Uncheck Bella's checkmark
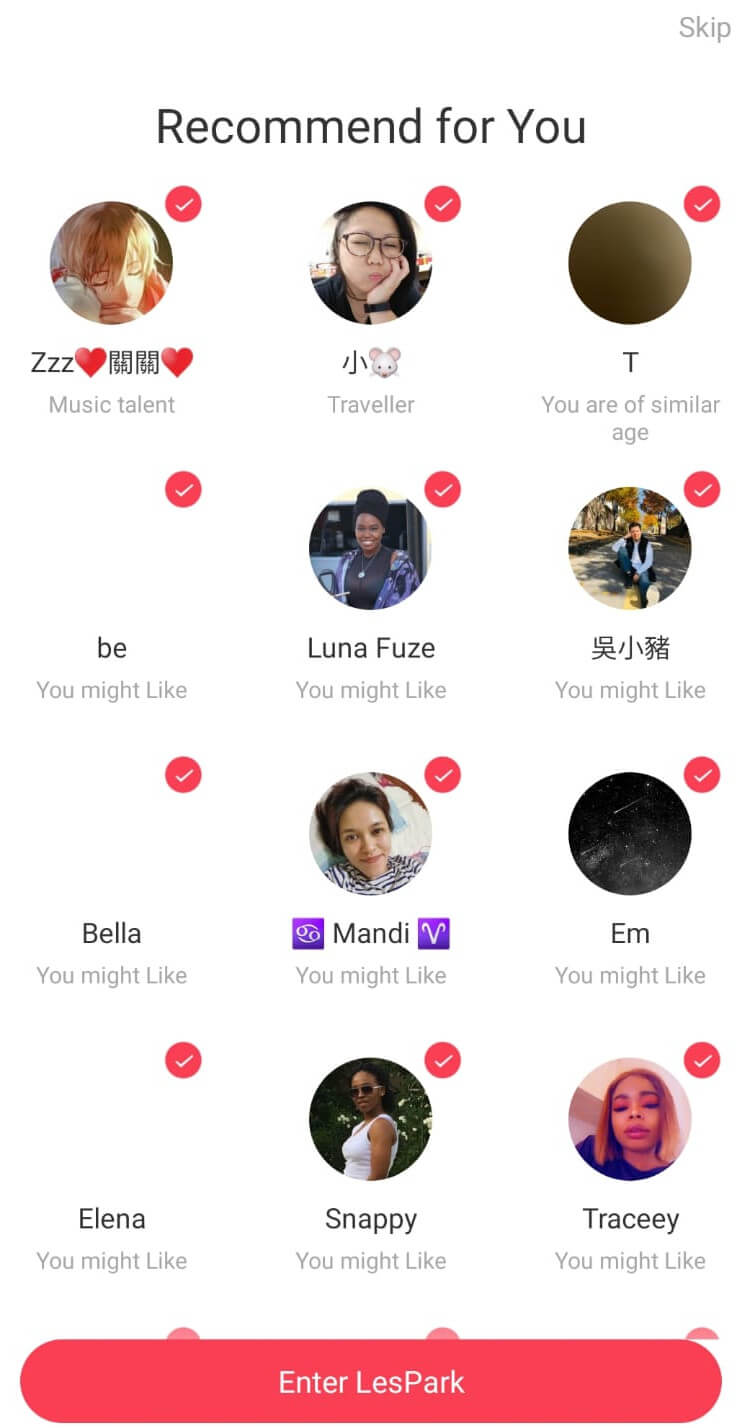744x1428 pixels. [x=183, y=775]
